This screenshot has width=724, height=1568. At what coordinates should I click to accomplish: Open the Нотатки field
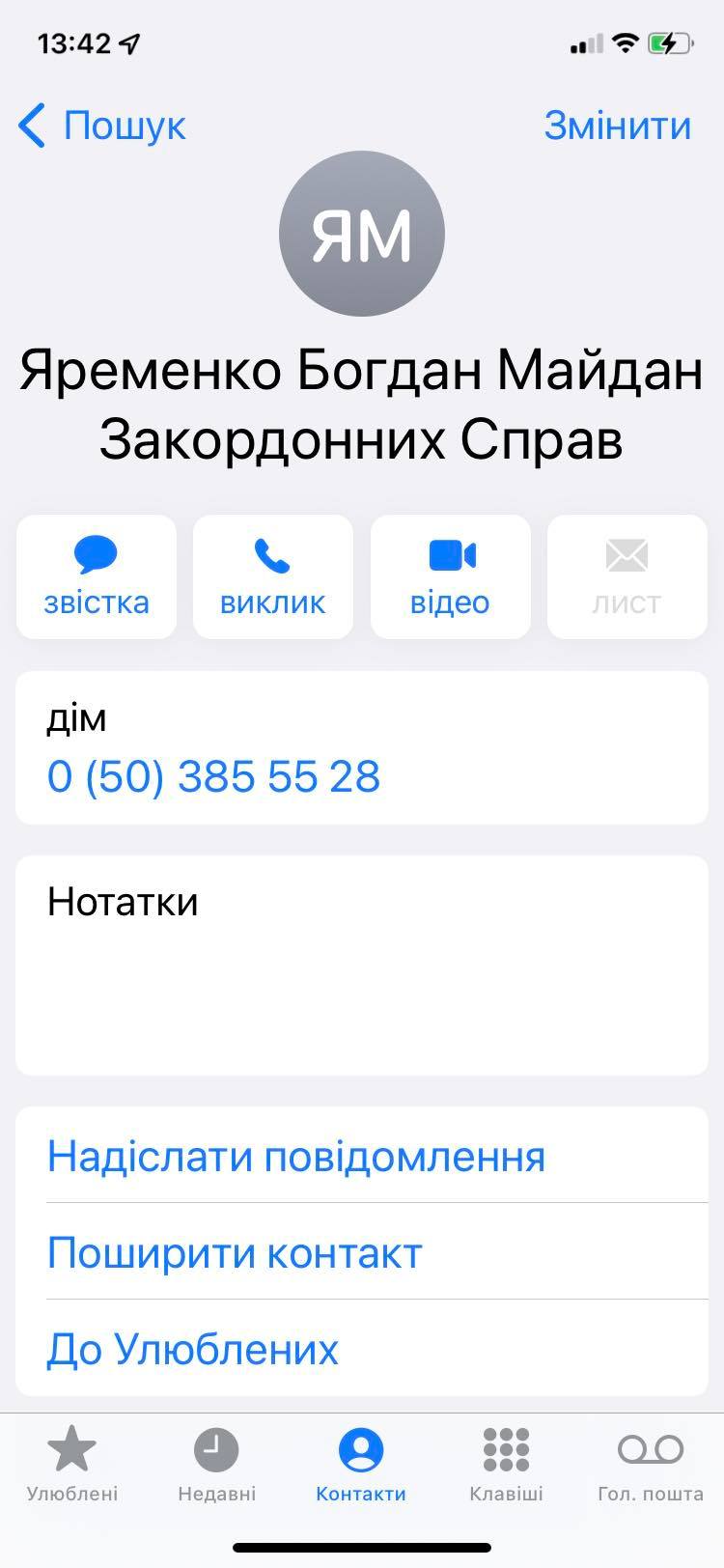tap(361, 964)
